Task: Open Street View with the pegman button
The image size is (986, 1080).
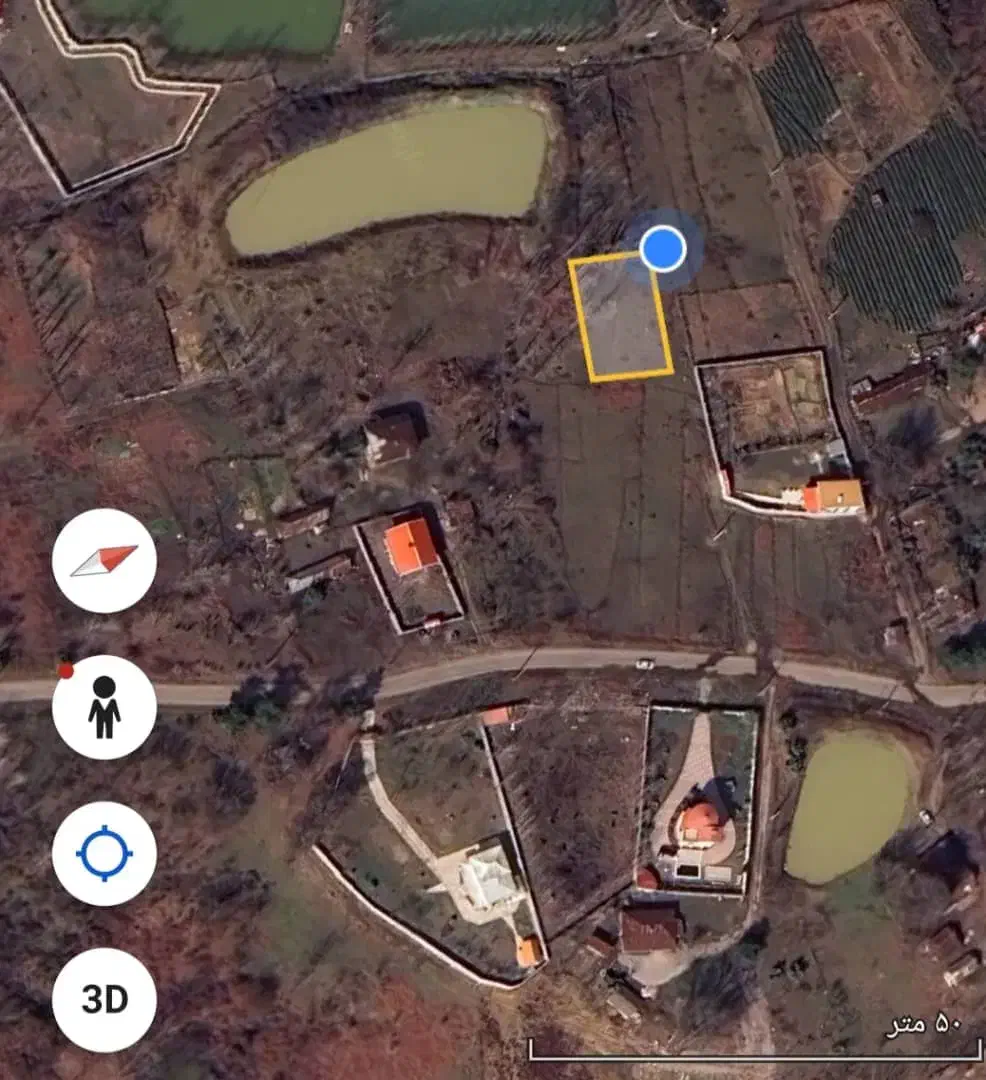Action: point(104,707)
